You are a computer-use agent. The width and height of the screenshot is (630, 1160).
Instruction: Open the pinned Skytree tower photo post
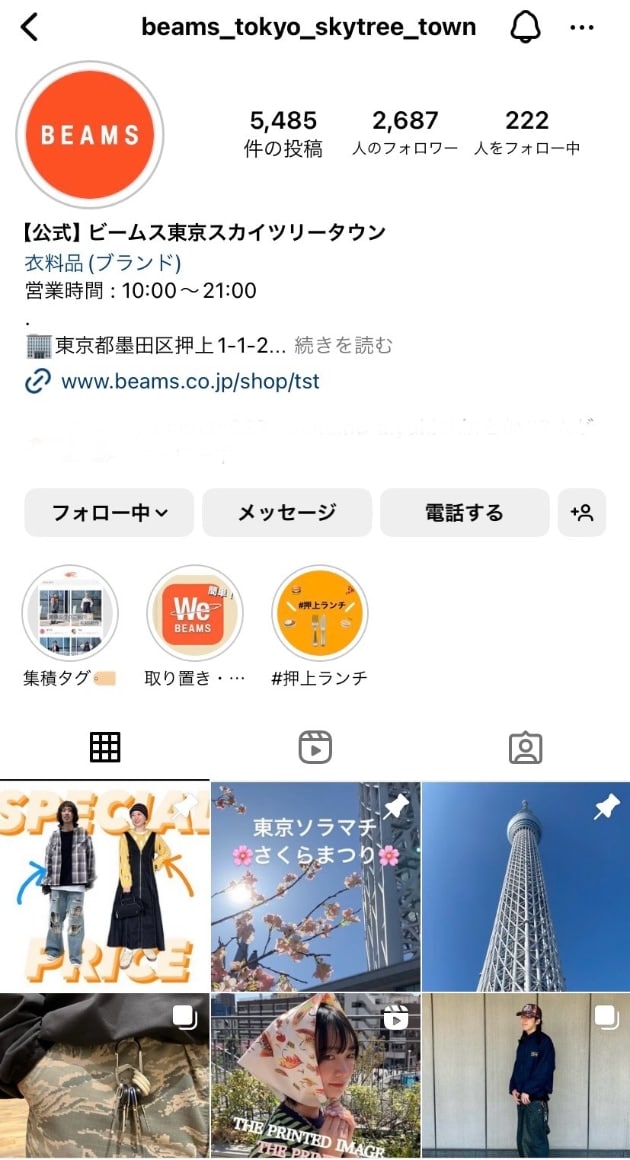click(x=526, y=886)
